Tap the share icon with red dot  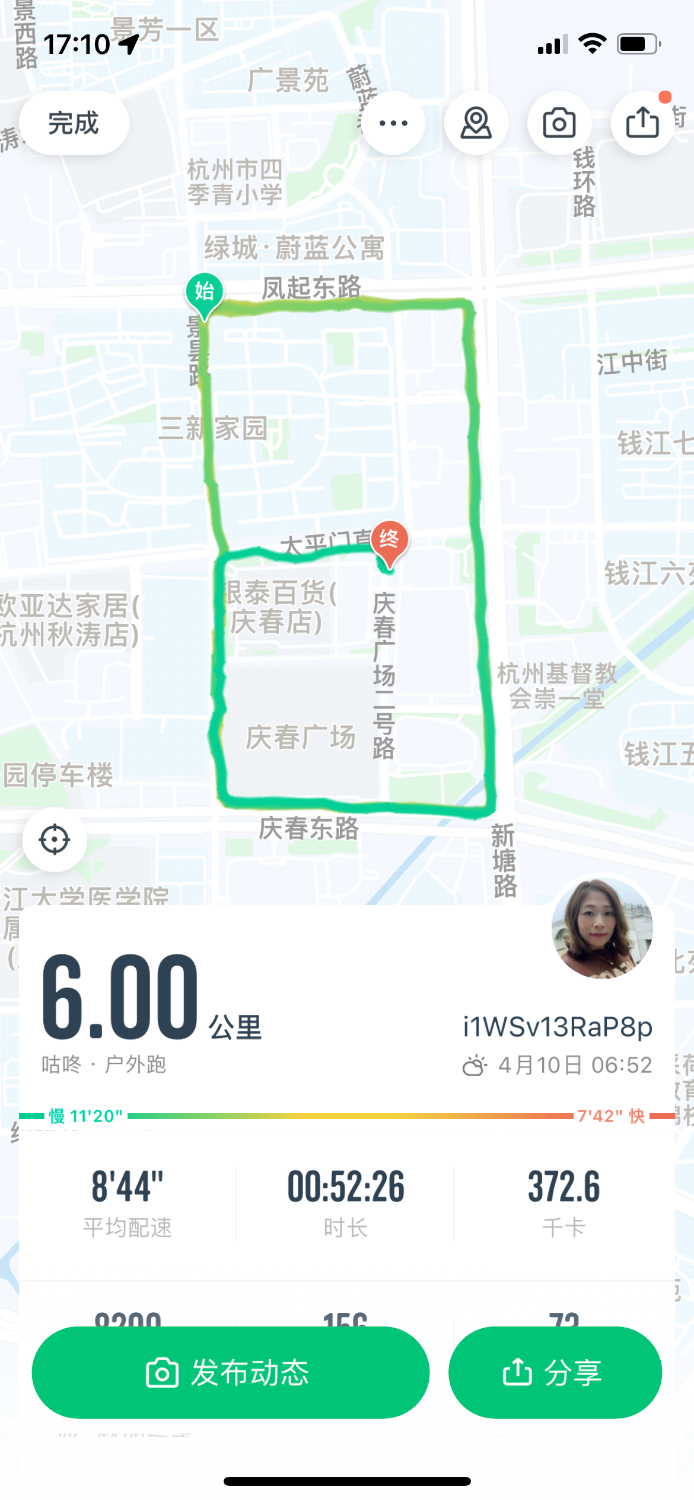point(642,123)
